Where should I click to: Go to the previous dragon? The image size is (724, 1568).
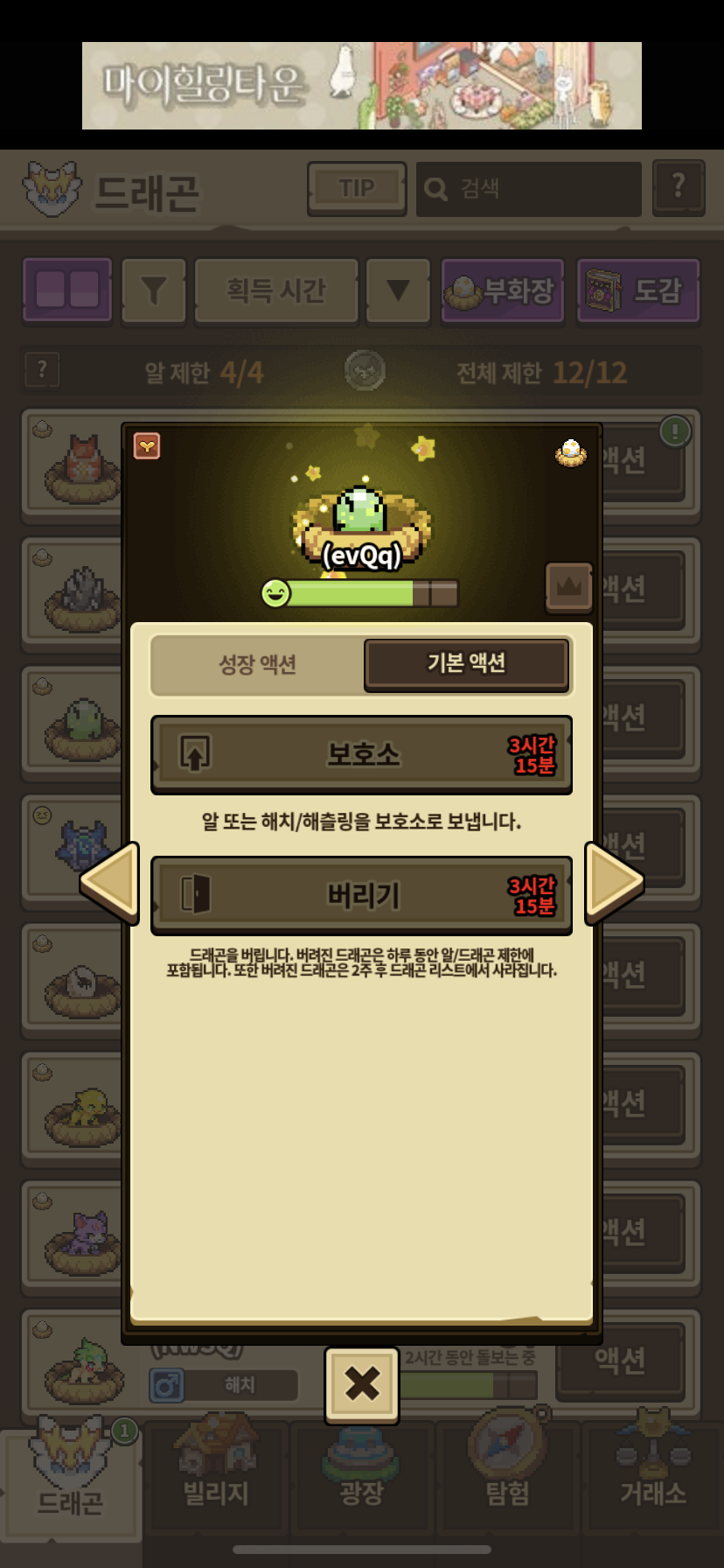click(110, 882)
